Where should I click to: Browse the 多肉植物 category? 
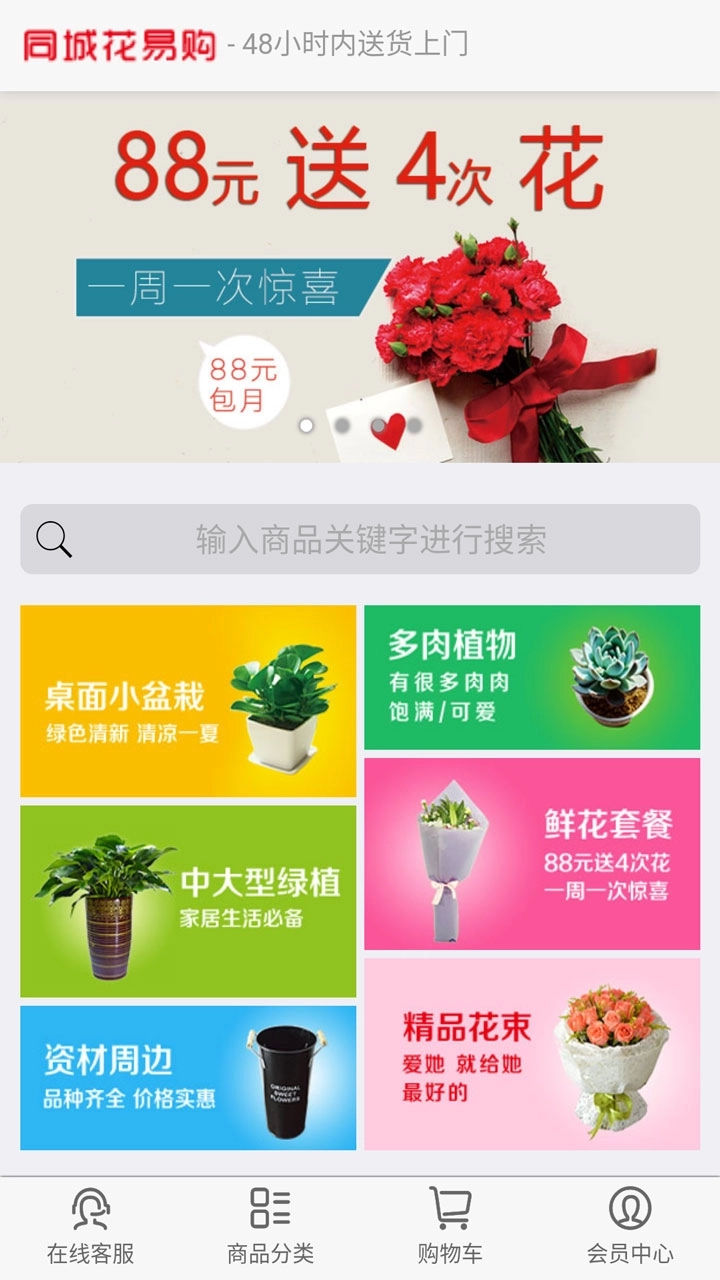532,677
